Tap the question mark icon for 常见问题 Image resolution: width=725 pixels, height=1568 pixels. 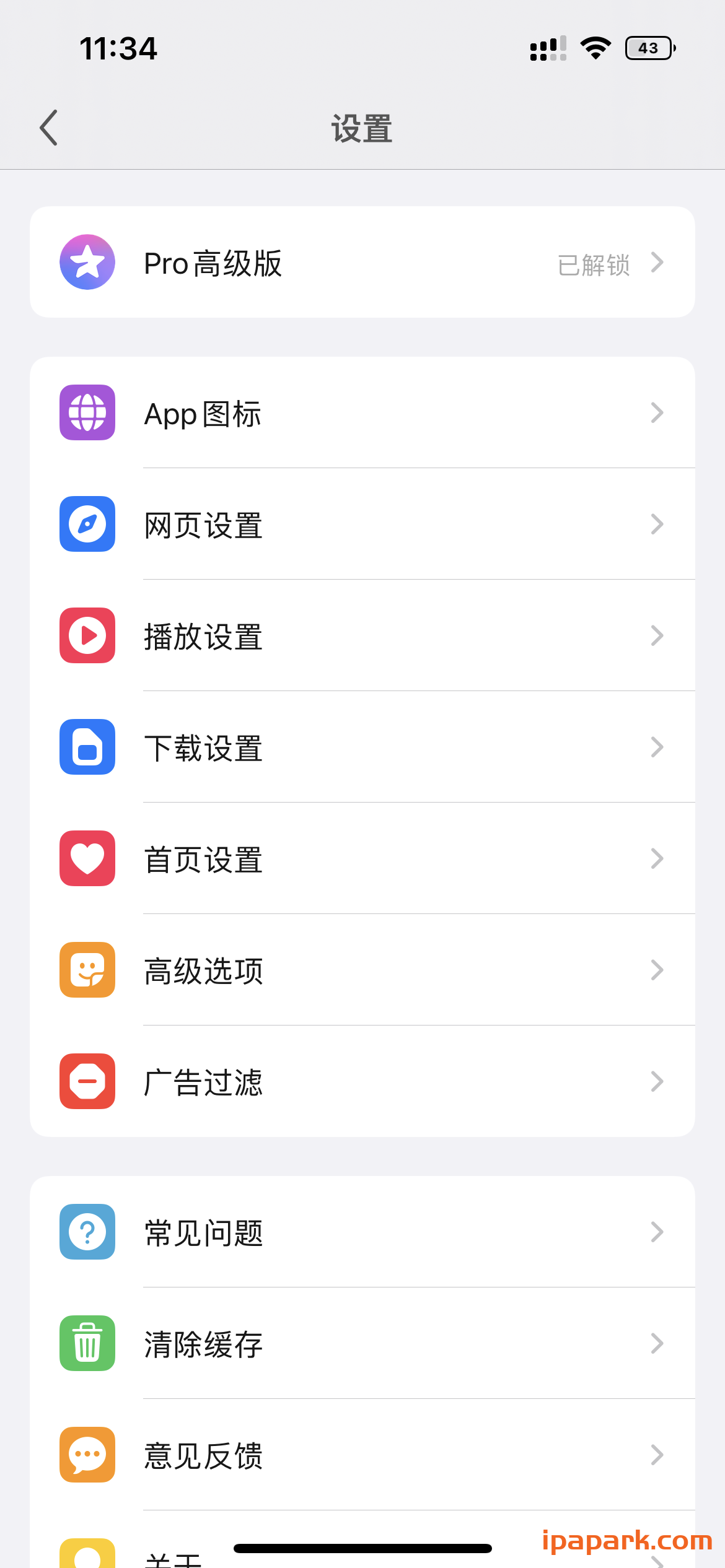click(87, 1232)
